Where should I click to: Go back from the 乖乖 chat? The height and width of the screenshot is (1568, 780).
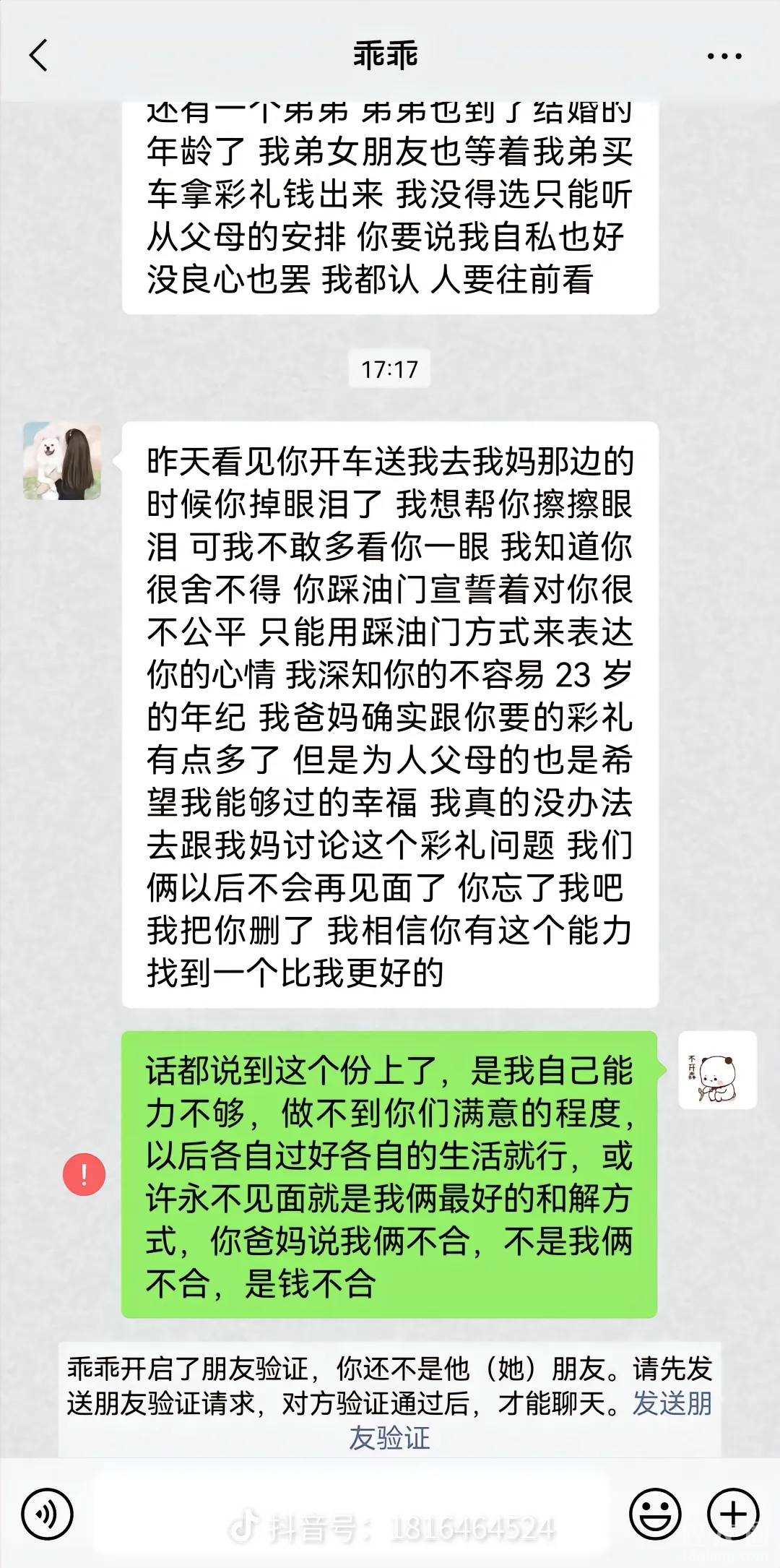tap(38, 56)
